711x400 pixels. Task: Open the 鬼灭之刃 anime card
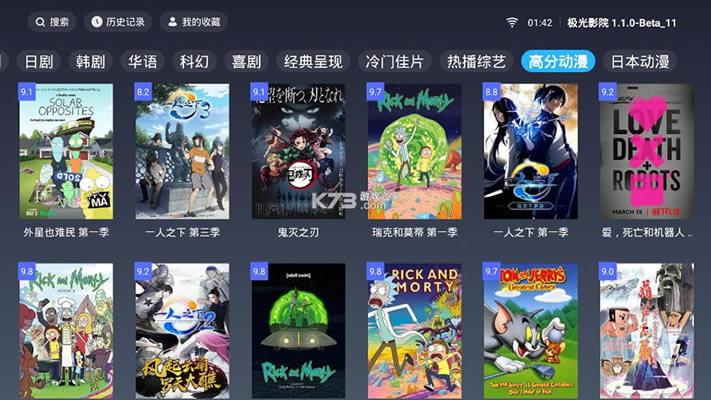tap(298, 151)
